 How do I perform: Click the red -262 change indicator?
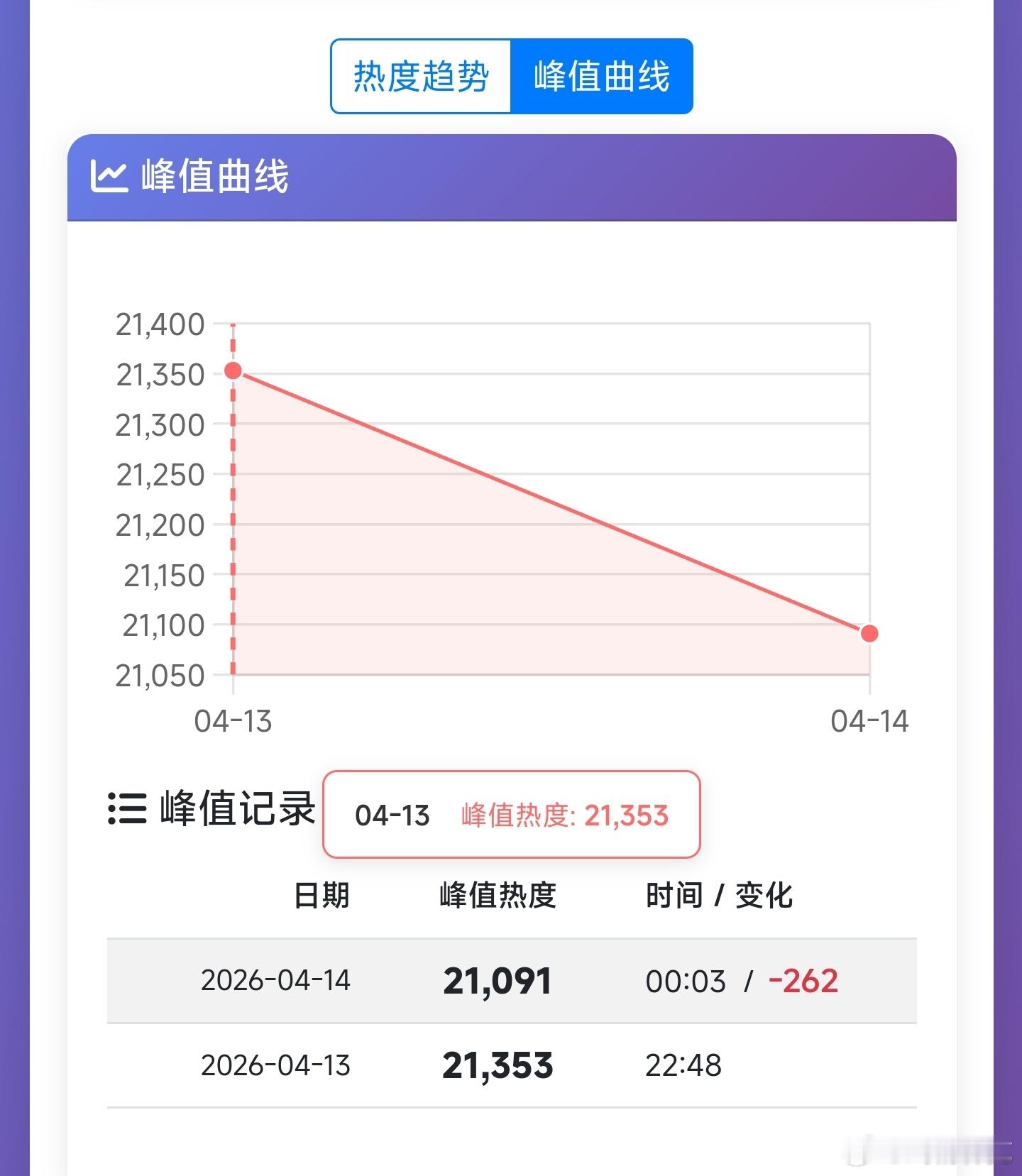(x=806, y=982)
